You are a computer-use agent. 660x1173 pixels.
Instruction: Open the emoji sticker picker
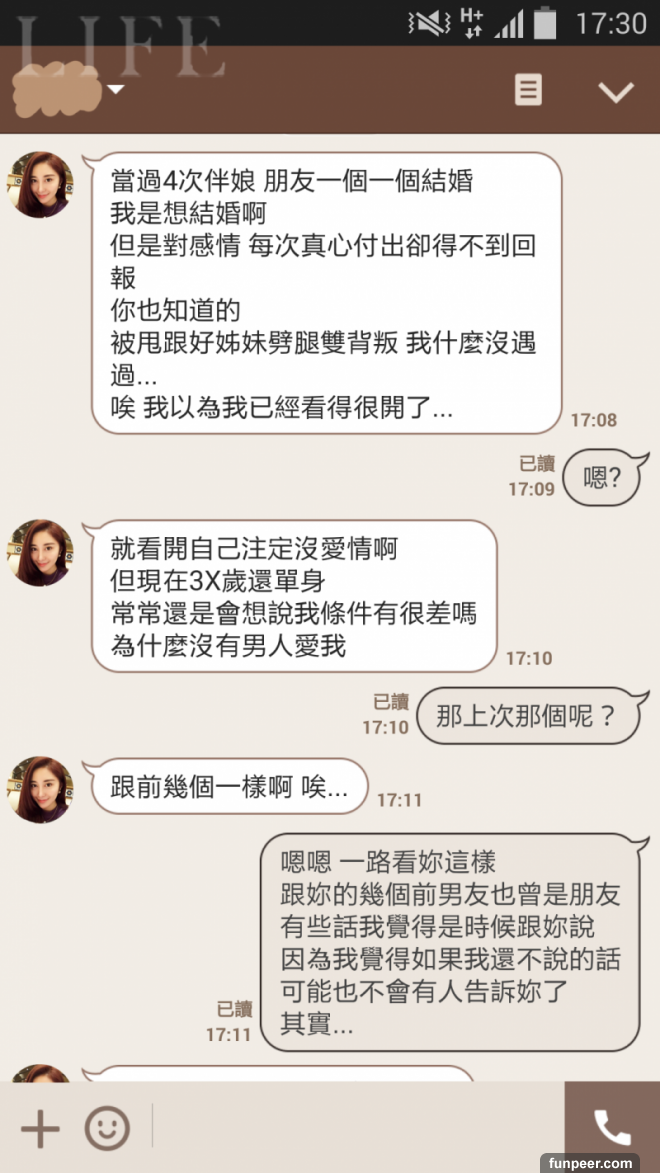[107, 1129]
